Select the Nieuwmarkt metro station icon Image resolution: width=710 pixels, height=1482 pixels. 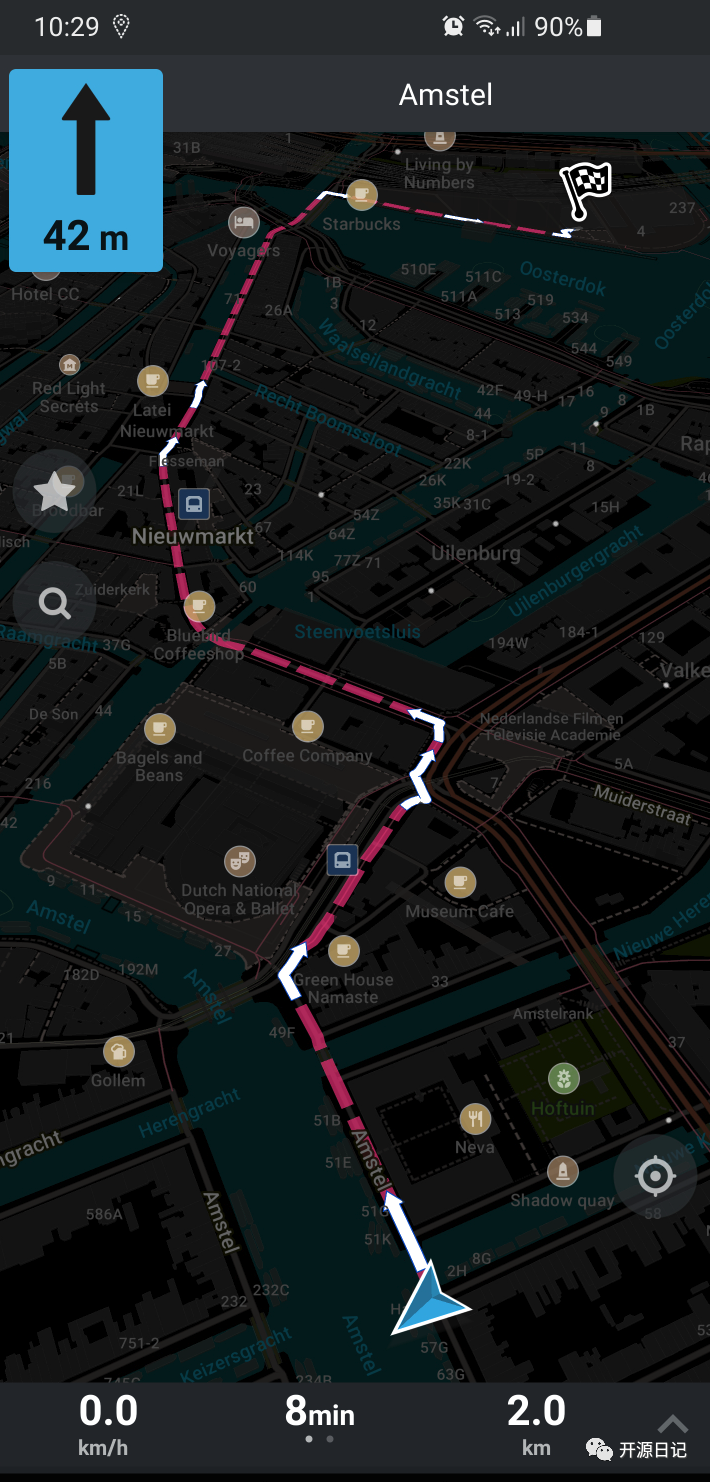194,503
